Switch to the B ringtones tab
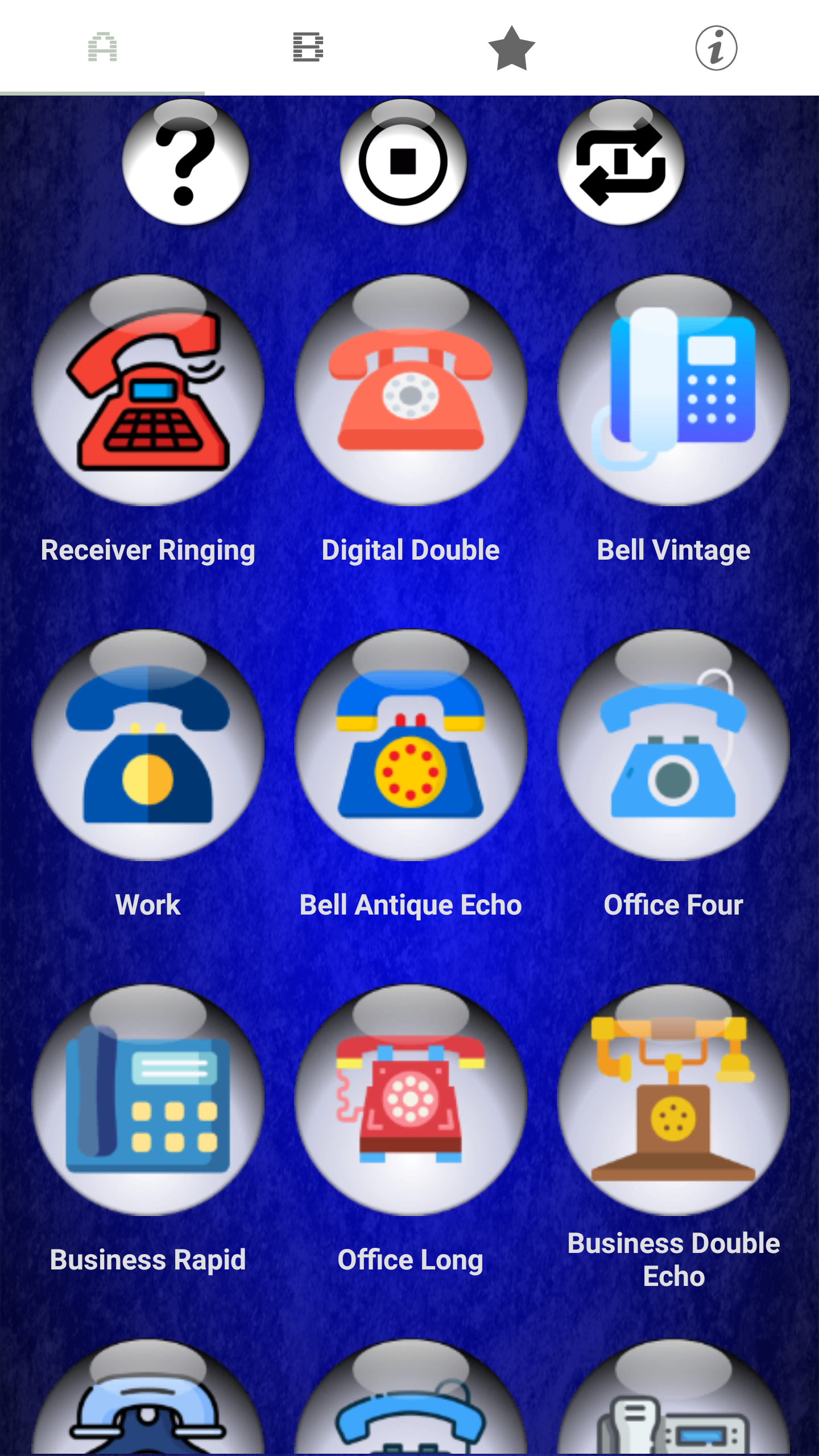 pos(307,48)
